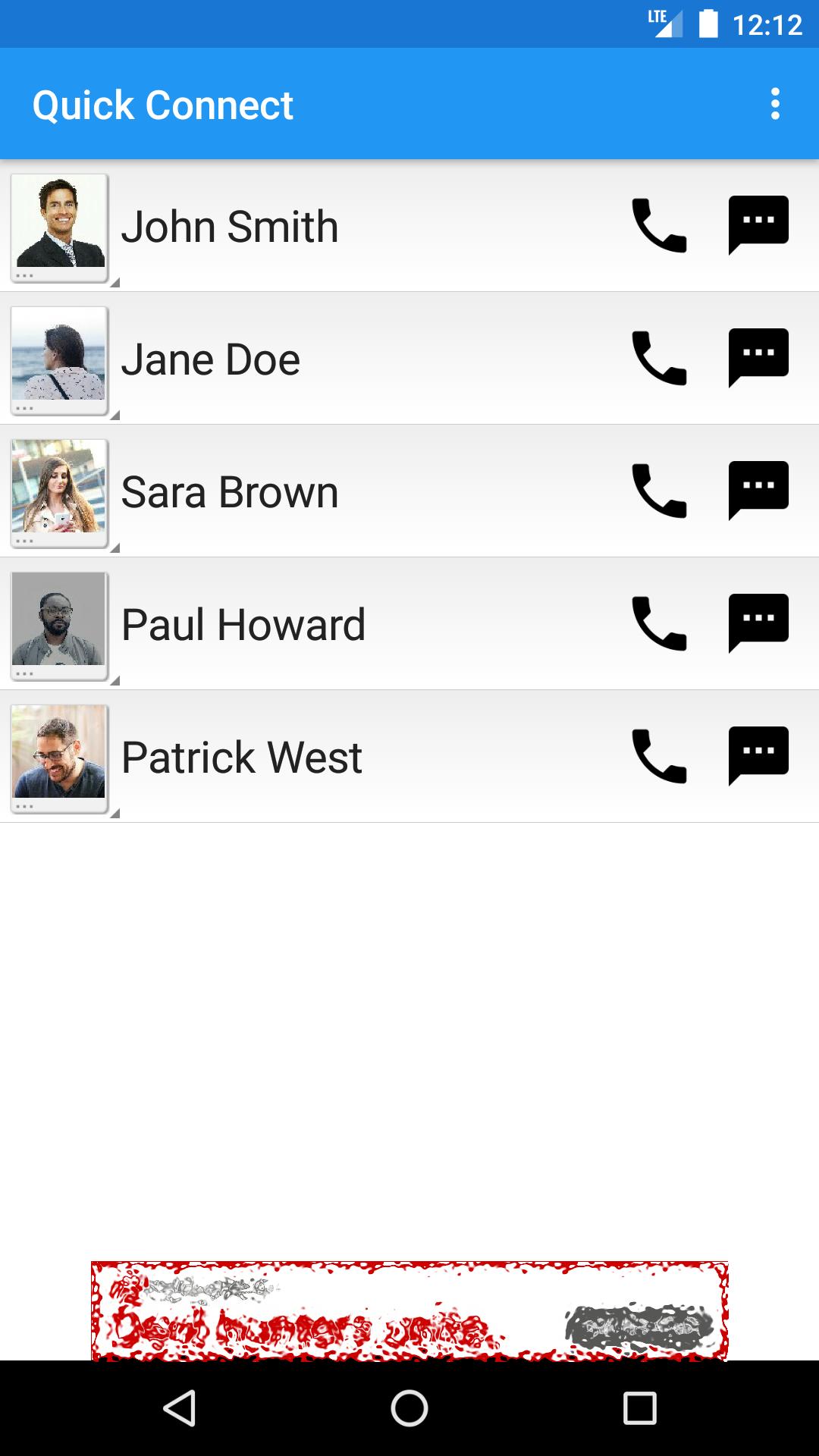Image resolution: width=819 pixels, height=1456 pixels.
Task: Call Sara Brown
Action: [659, 491]
